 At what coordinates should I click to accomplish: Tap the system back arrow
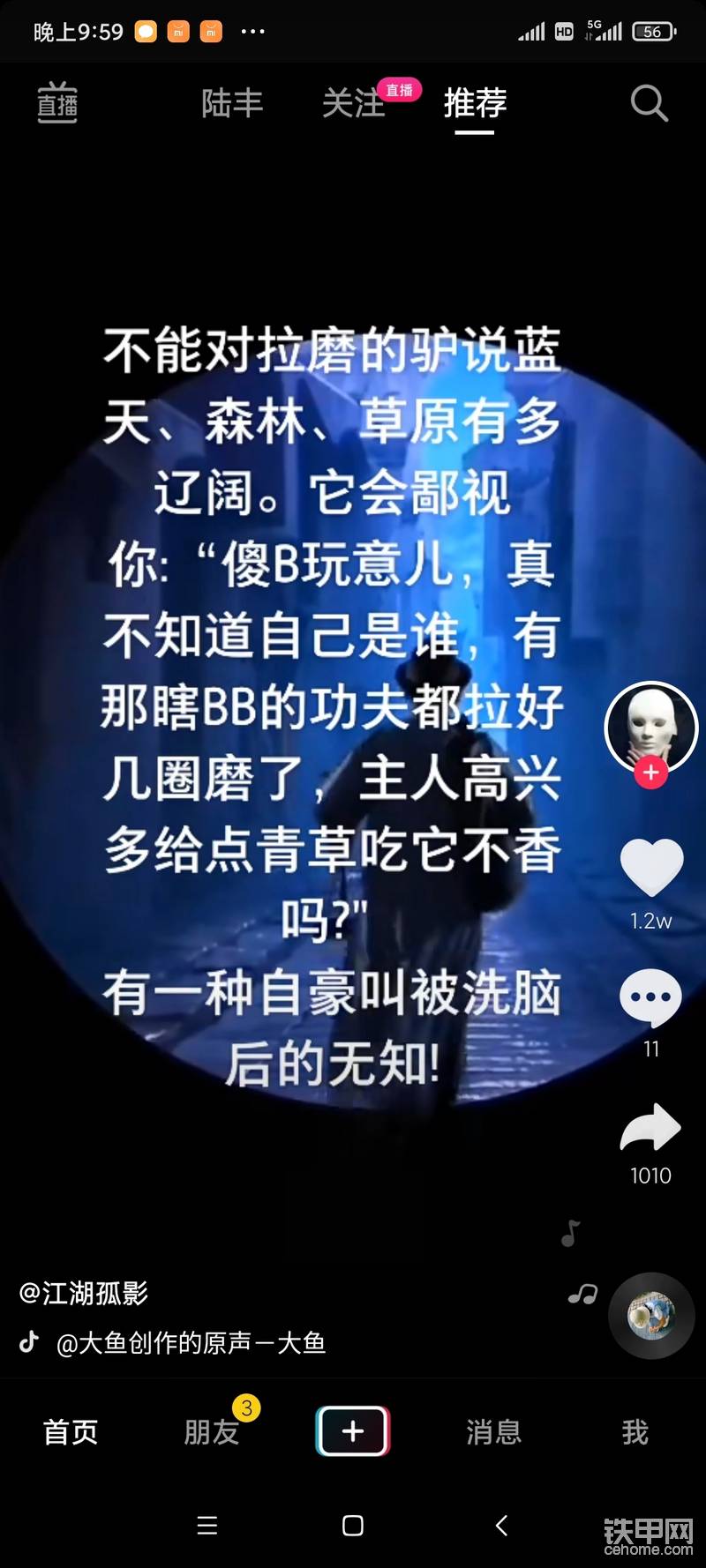(501, 1526)
